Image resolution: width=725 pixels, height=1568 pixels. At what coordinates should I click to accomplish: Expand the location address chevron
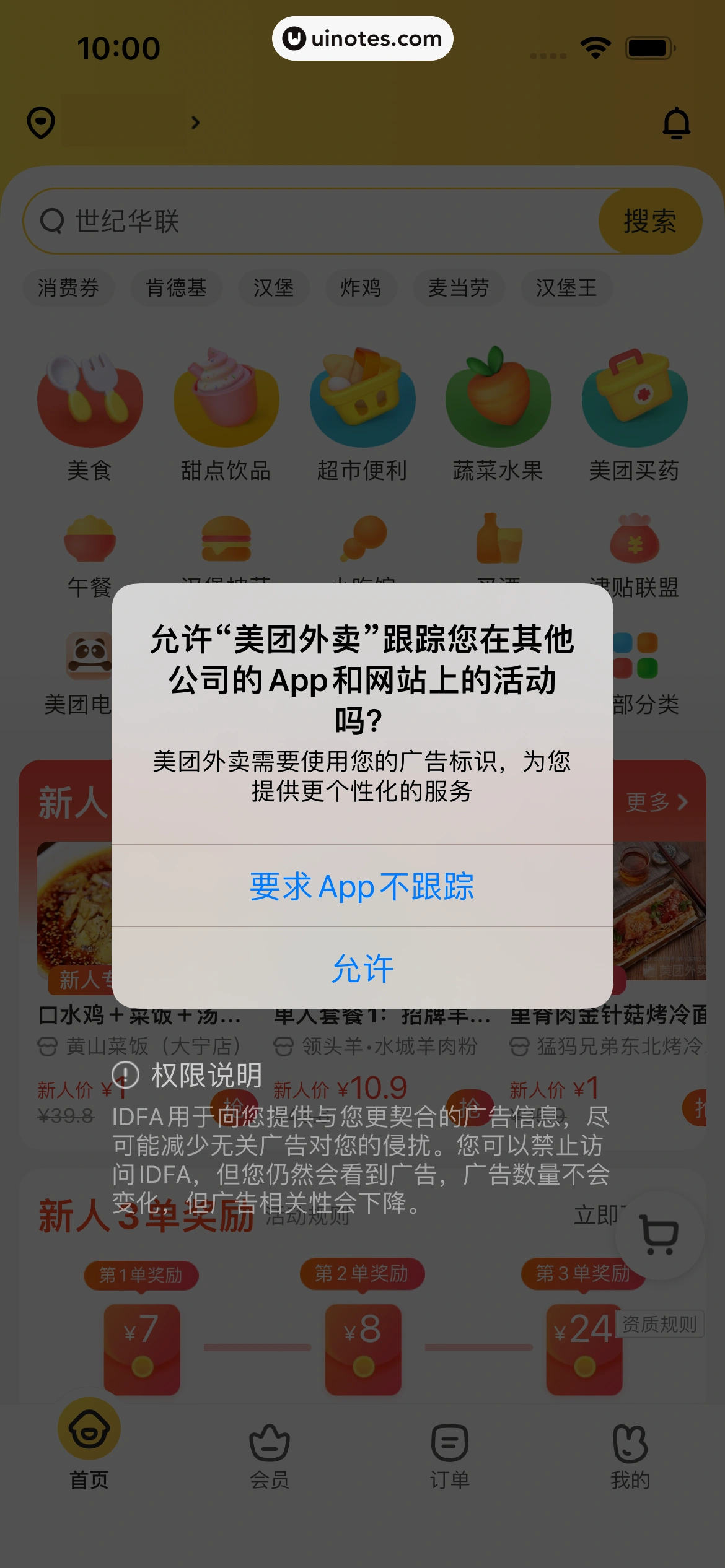[x=197, y=121]
